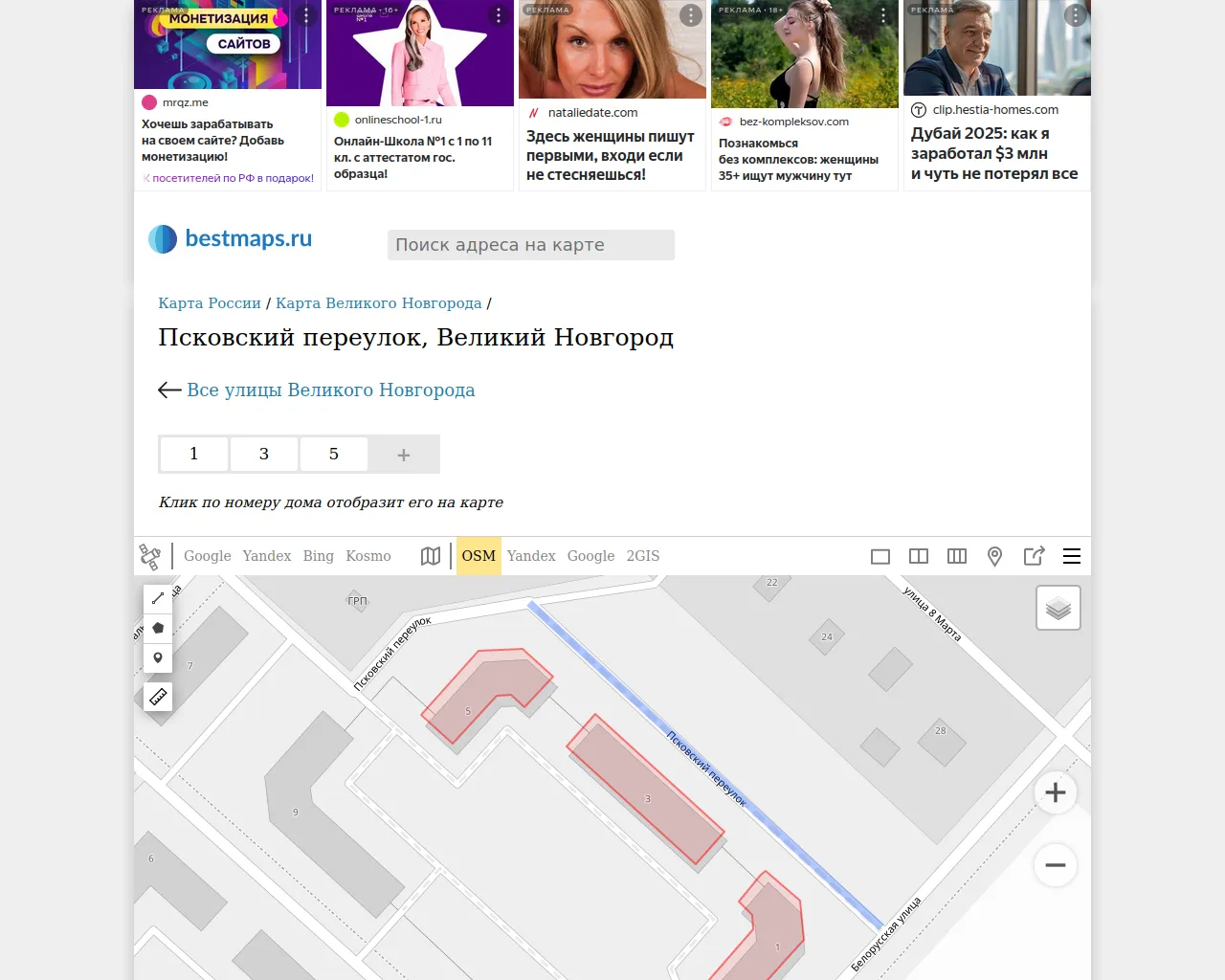
Task: Show house number 5 on map
Action: tap(334, 454)
